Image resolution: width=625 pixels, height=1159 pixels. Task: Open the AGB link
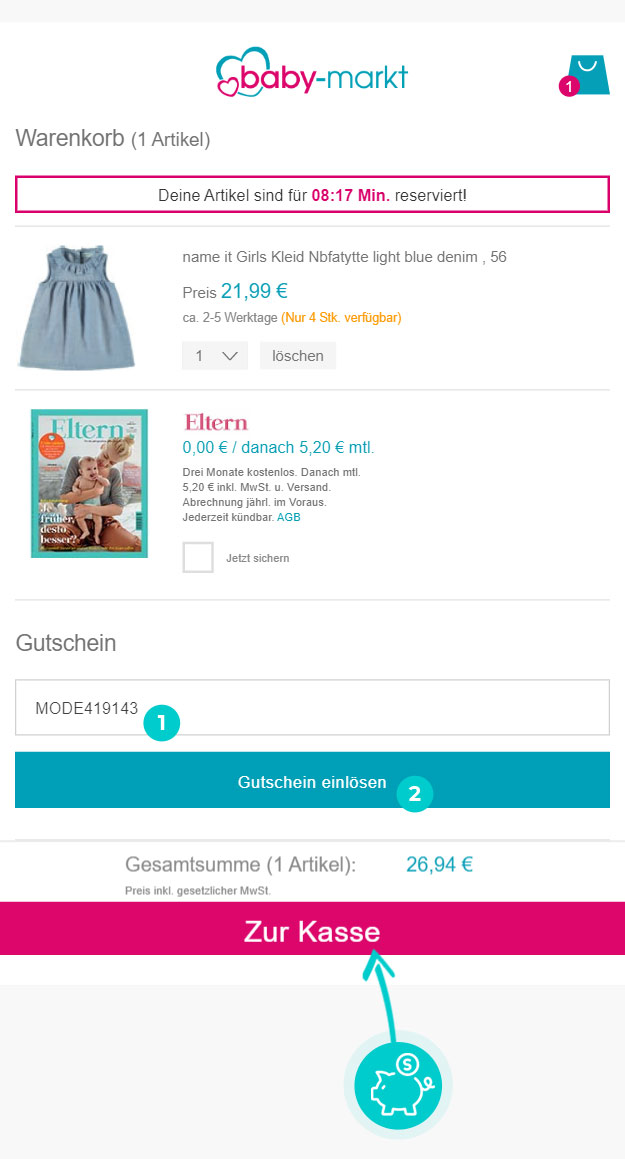(x=289, y=517)
